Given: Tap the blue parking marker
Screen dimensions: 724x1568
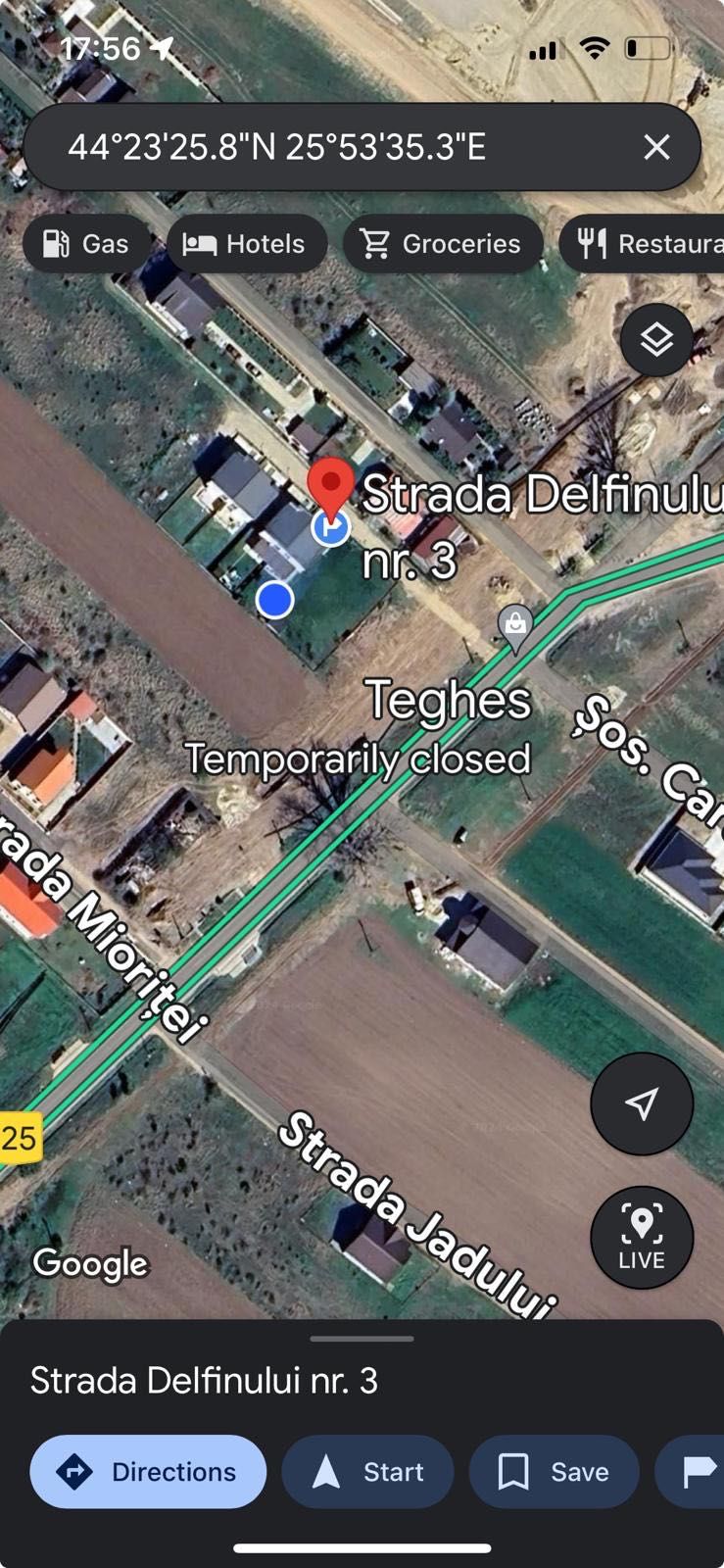Looking at the screenshot, I should pos(330,529).
